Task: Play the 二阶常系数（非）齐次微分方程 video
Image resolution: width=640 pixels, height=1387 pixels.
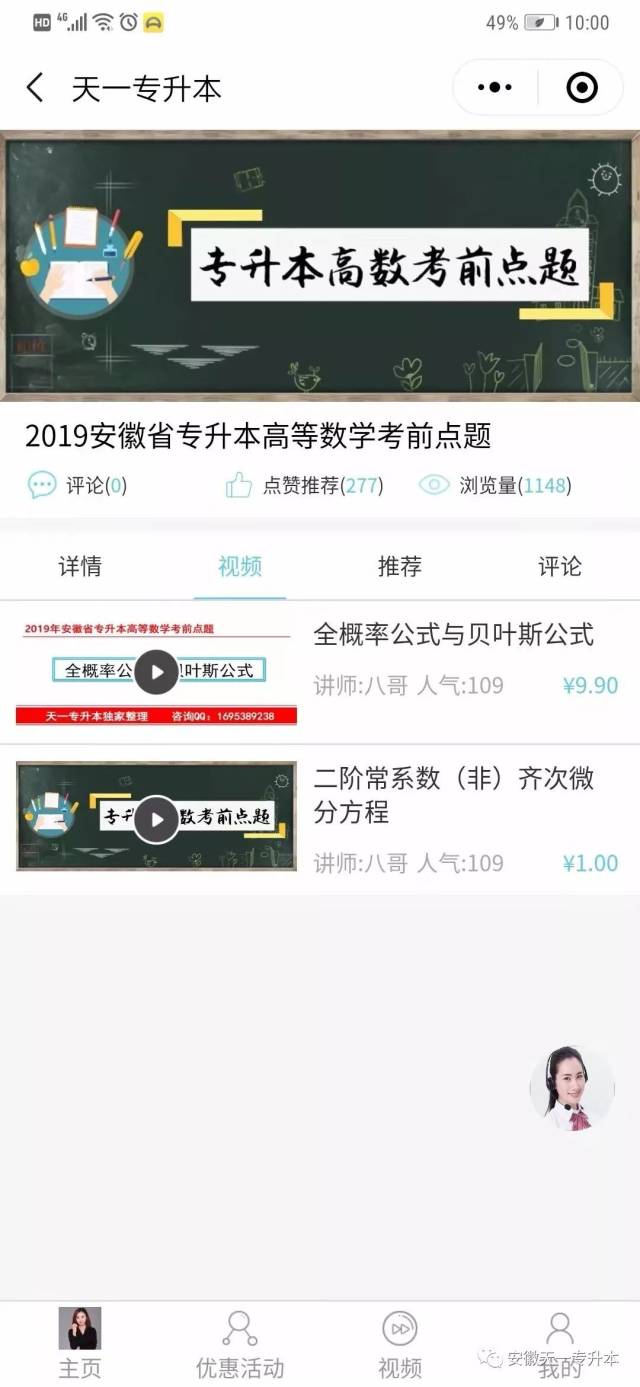Action: coord(156,819)
